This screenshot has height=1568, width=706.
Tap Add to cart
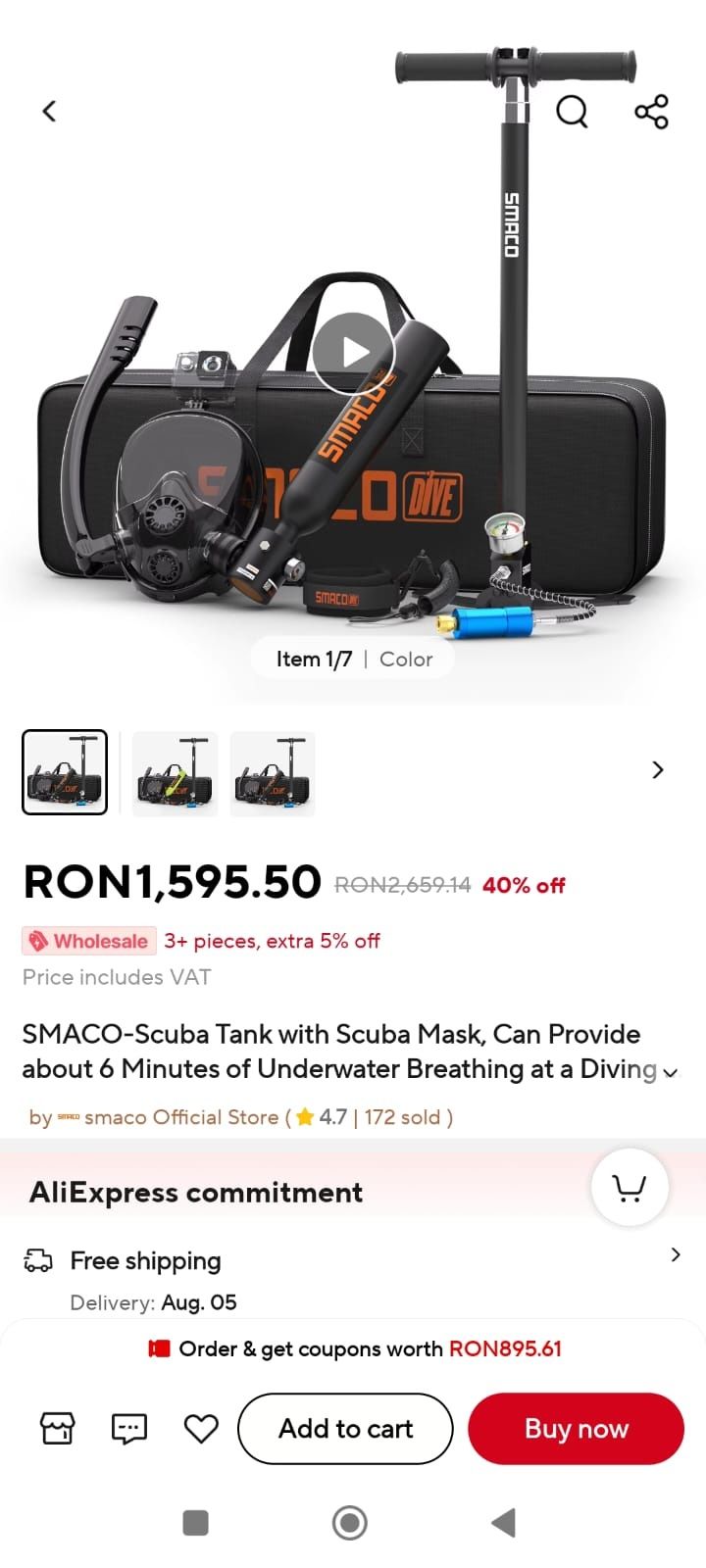345,1429
